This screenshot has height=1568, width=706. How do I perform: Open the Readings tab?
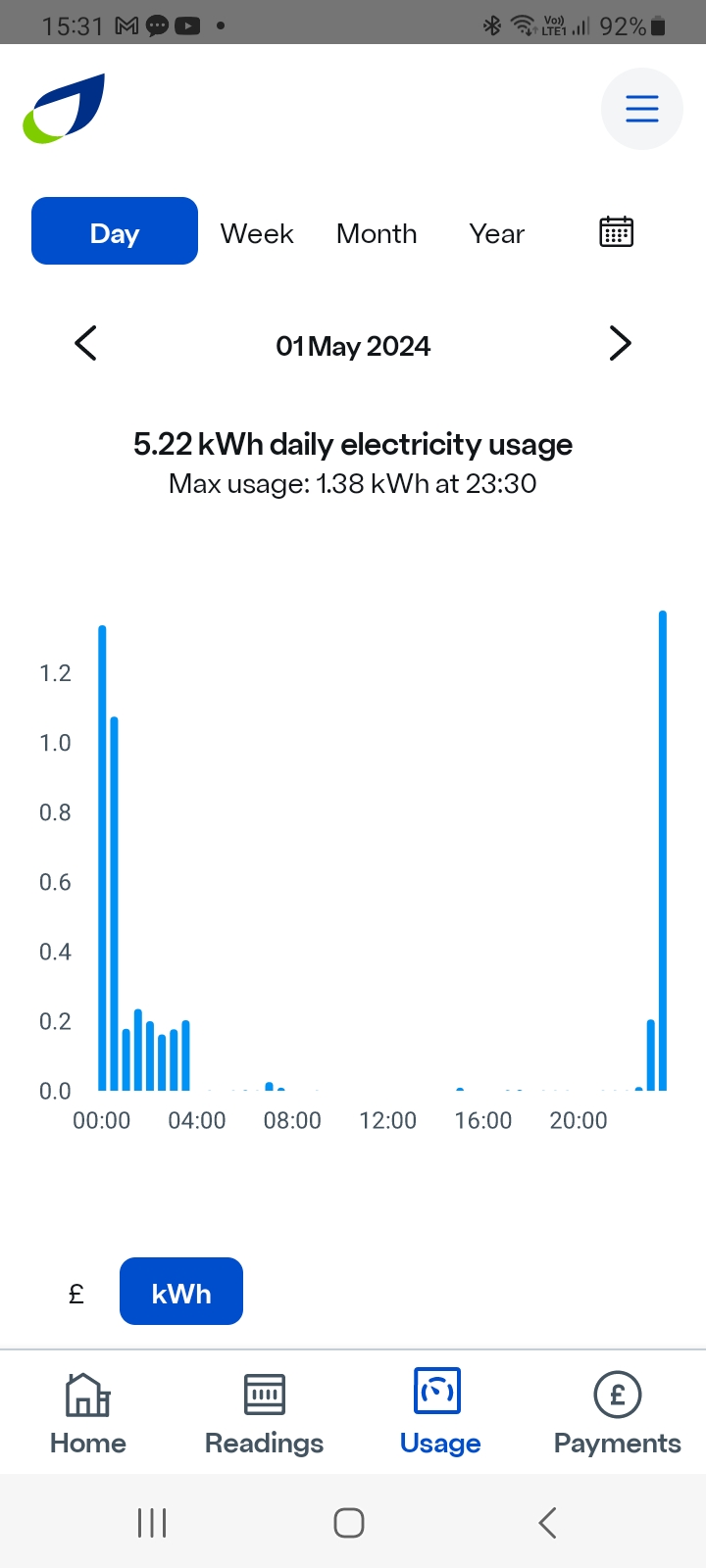[x=264, y=1413]
